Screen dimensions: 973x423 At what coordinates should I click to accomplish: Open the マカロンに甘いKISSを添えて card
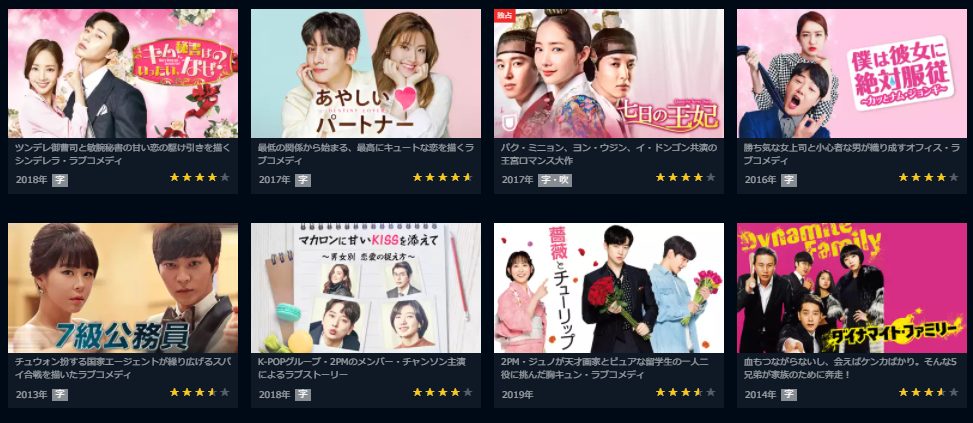(x=366, y=287)
